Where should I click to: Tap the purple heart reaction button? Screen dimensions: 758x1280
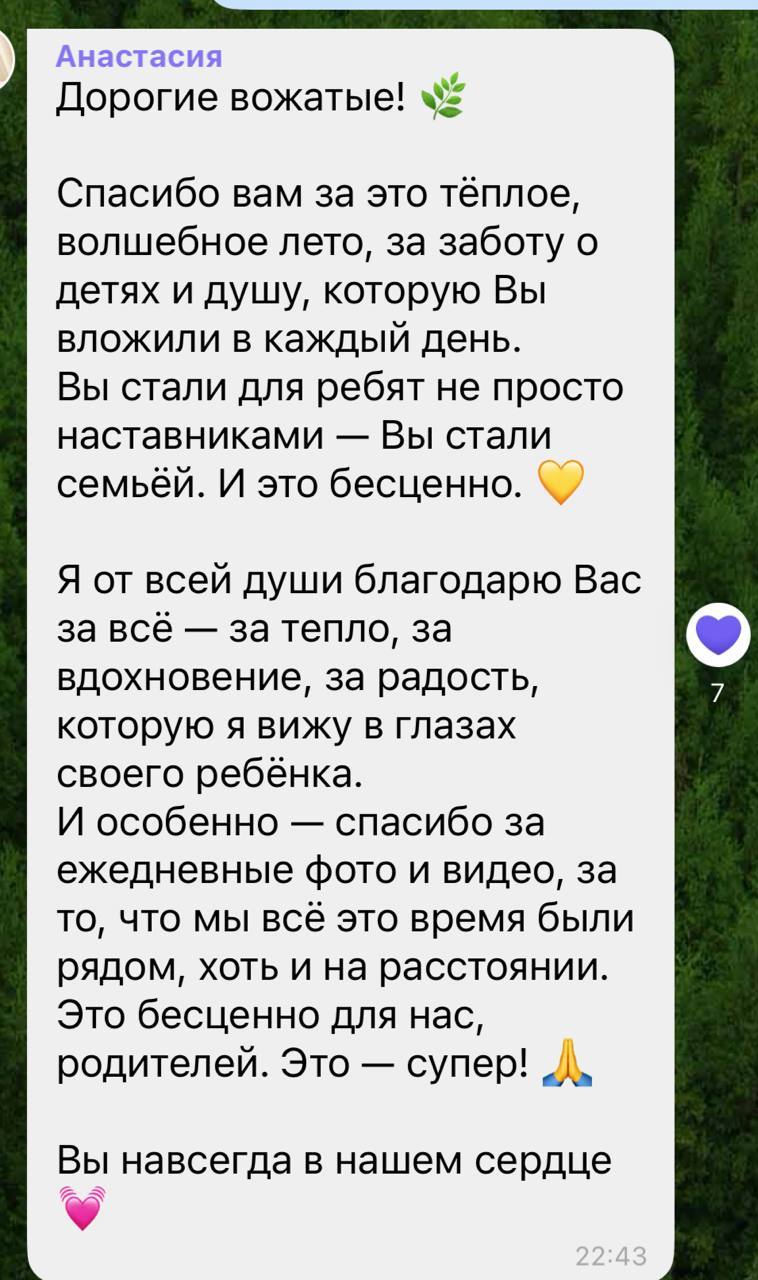[718, 636]
